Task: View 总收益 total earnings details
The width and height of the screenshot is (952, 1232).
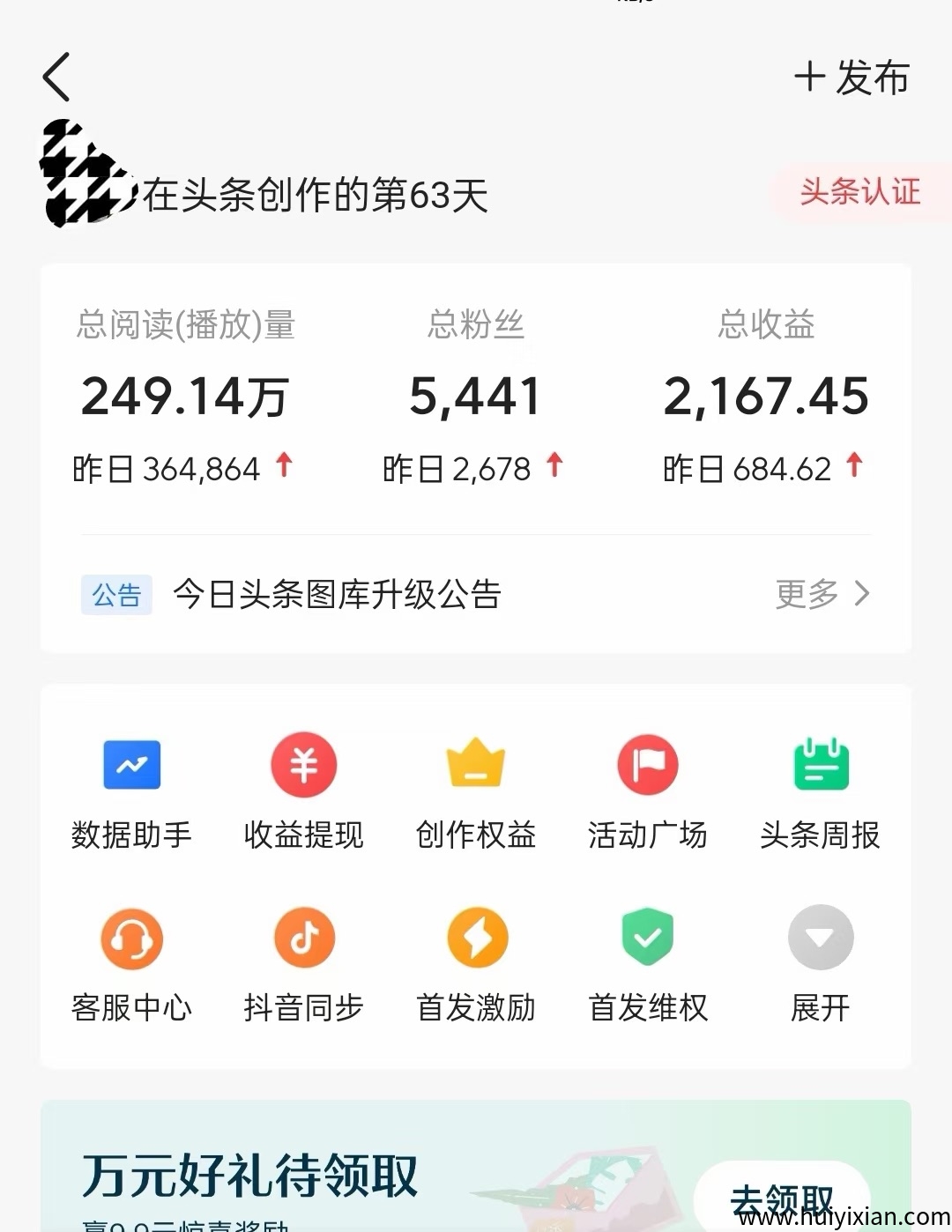Action: tap(765, 395)
